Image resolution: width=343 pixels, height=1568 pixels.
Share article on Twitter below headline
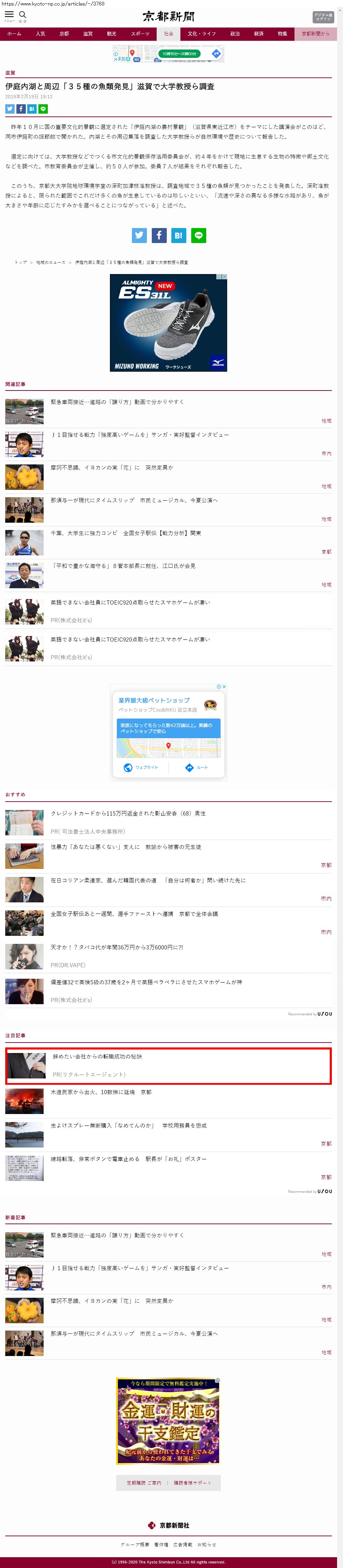pyautogui.click(x=10, y=109)
